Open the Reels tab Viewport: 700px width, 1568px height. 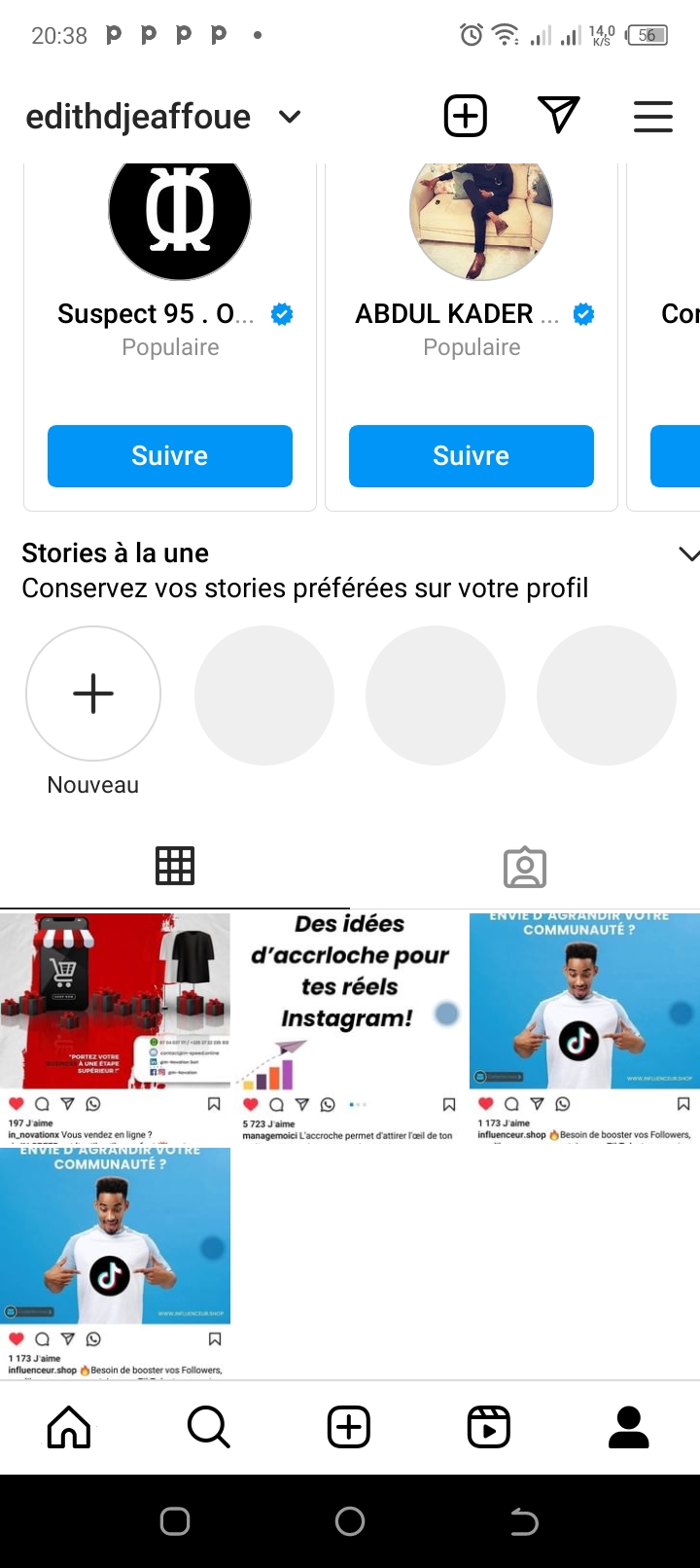pos(489,1427)
